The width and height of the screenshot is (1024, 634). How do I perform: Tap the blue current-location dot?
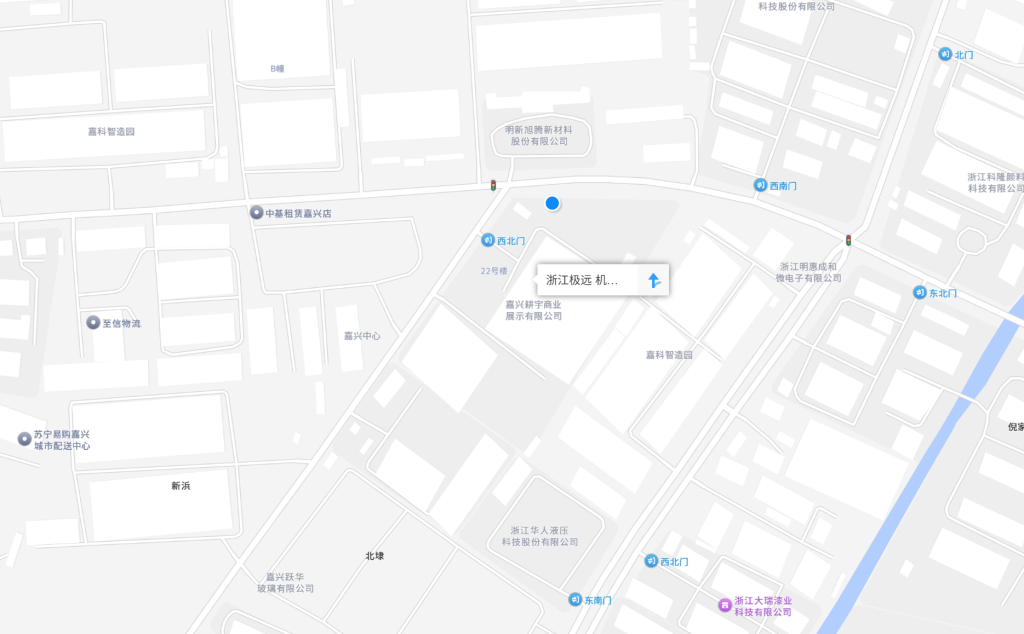pyautogui.click(x=552, y=204)
